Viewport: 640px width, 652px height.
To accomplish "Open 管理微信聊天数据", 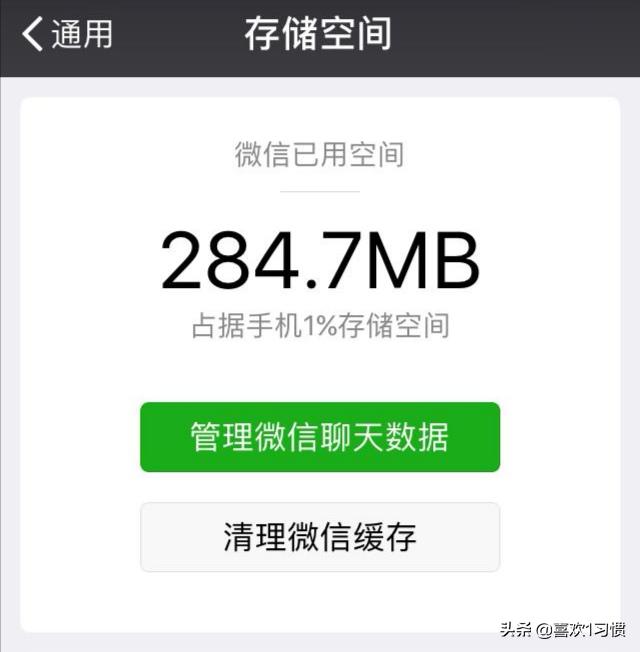I will 319,437.
